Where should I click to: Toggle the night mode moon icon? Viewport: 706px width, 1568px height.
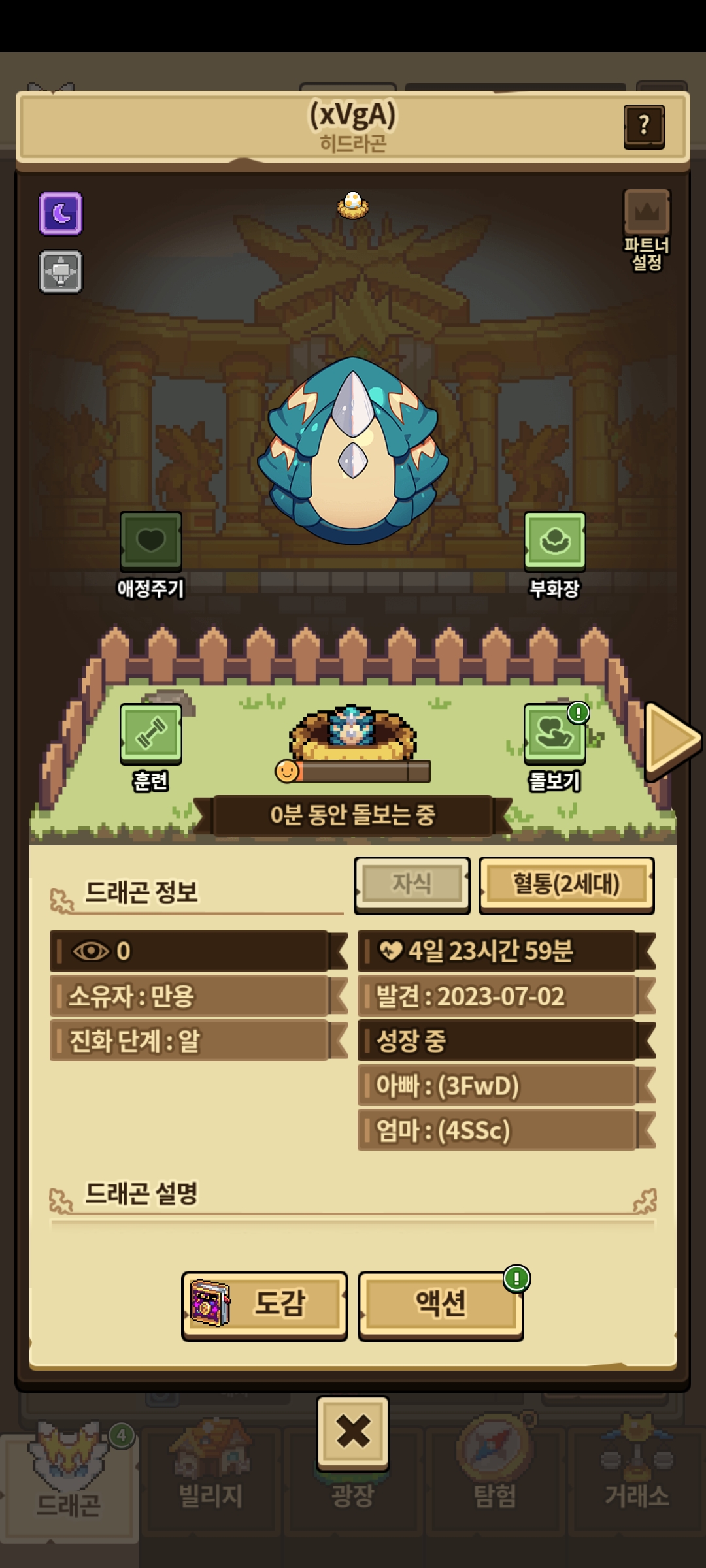[61, 213]
